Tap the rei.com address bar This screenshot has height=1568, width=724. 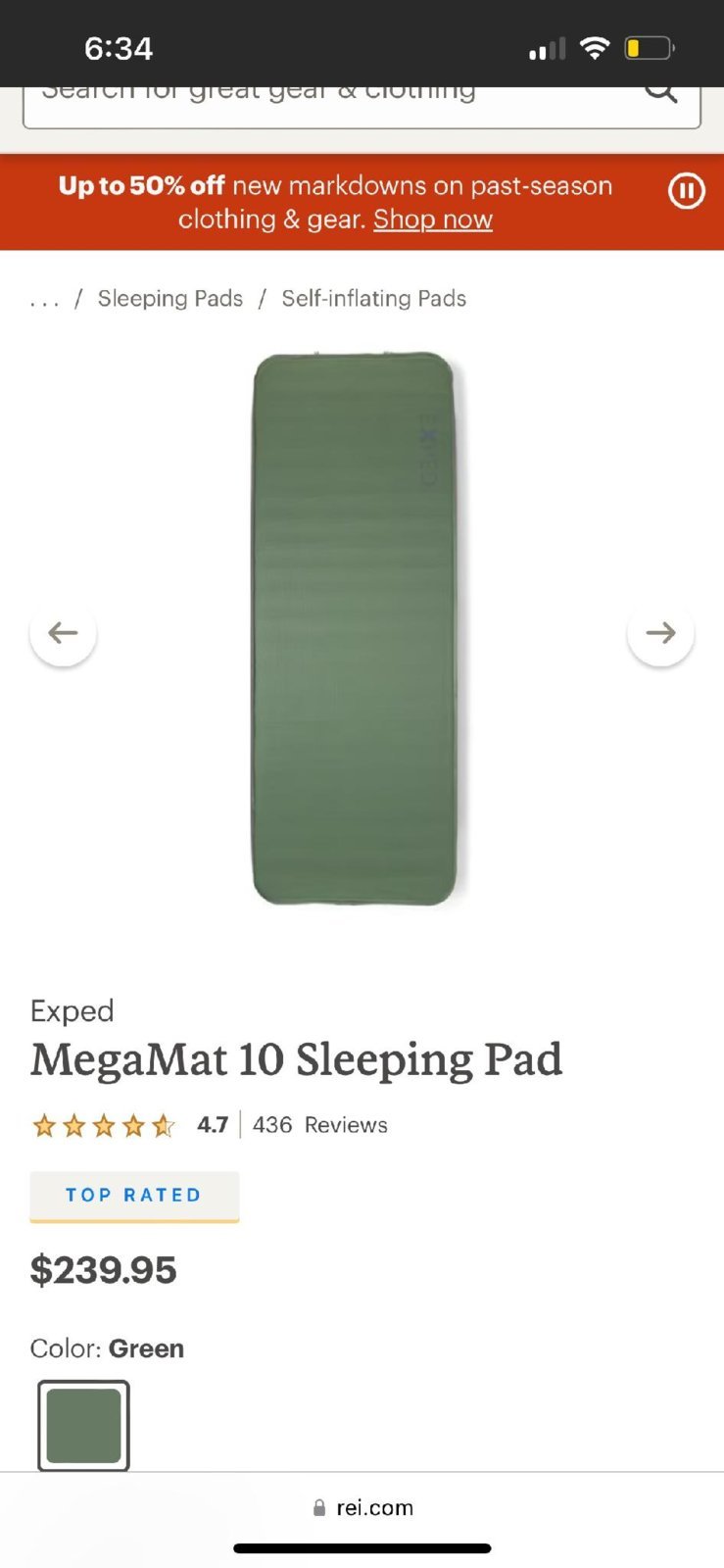click(x=362, y=1507)
